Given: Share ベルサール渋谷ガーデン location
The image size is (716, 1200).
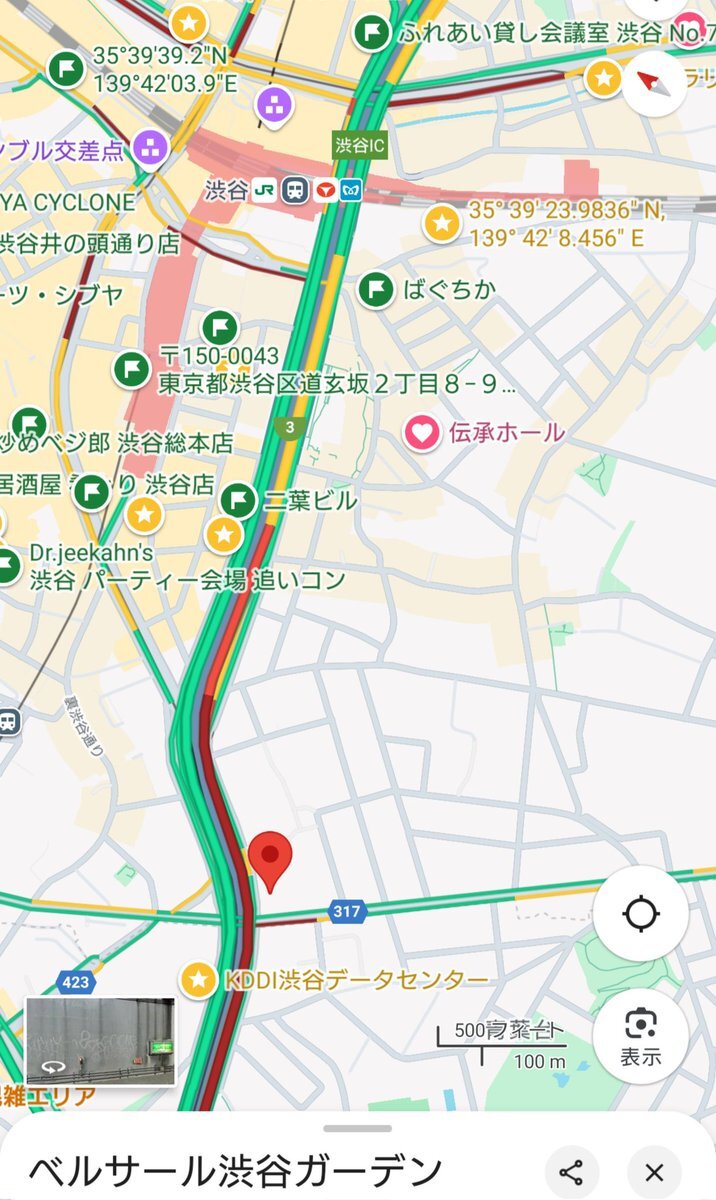Looking at the screenshot, I should coord(572,1172).
